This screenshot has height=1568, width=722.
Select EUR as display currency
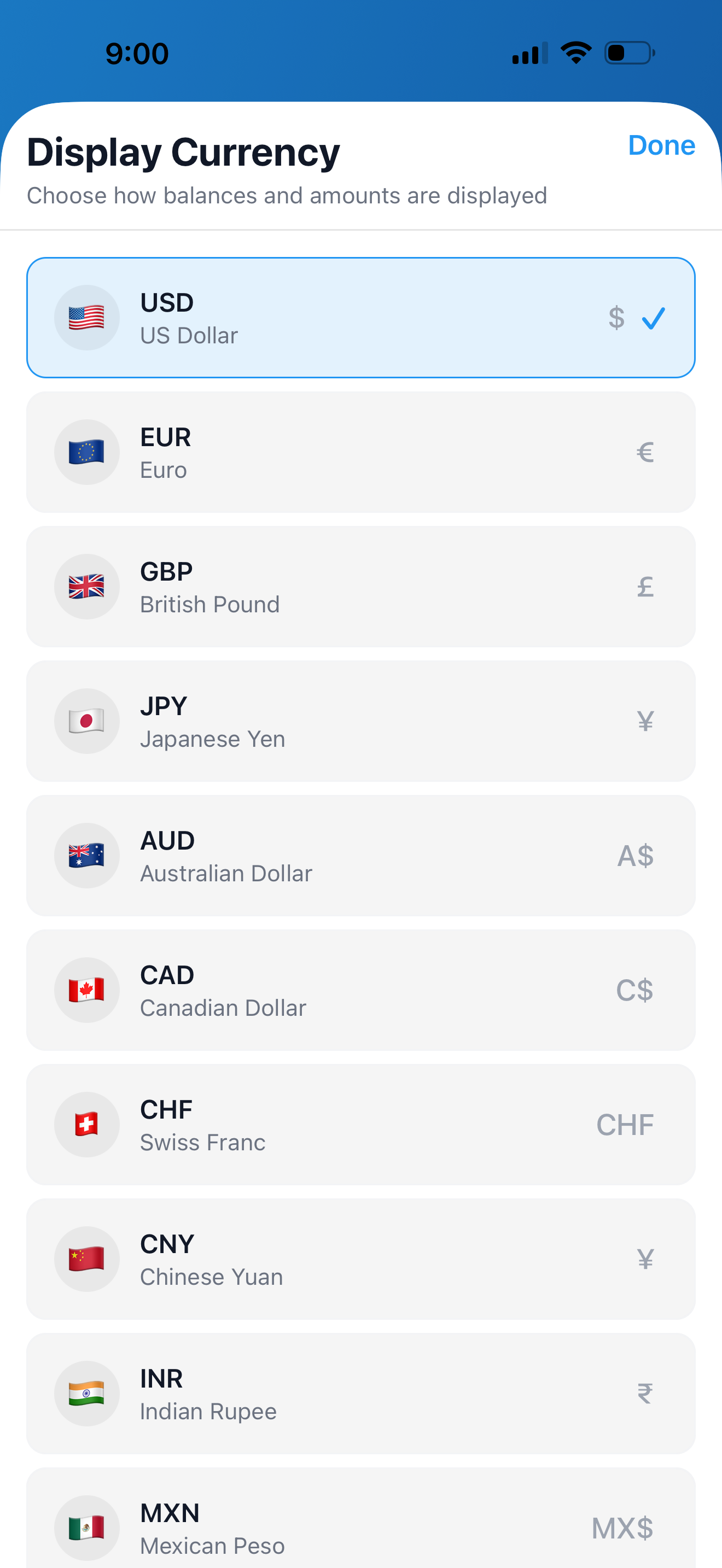click(361, 452)
